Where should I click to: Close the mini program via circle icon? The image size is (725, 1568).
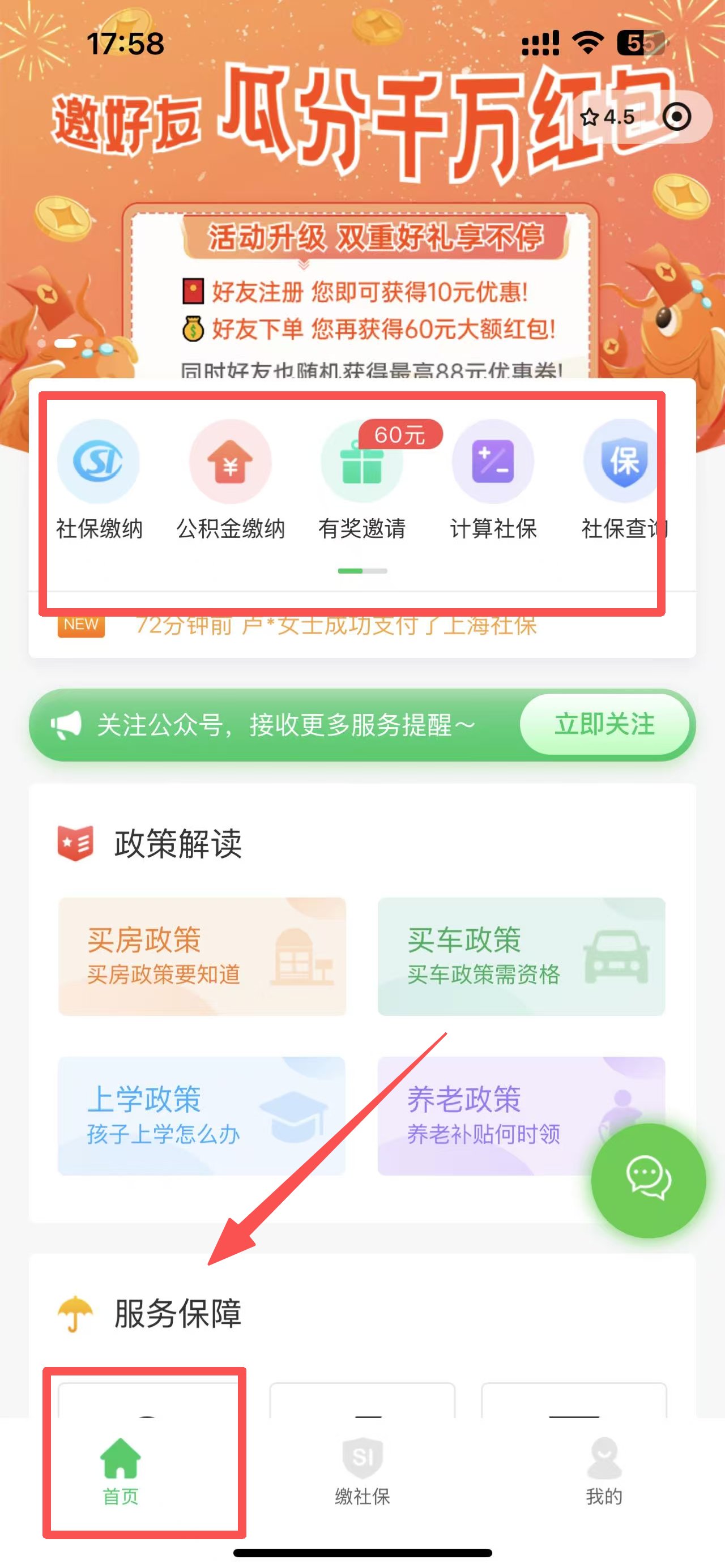(x=676, y=117)
